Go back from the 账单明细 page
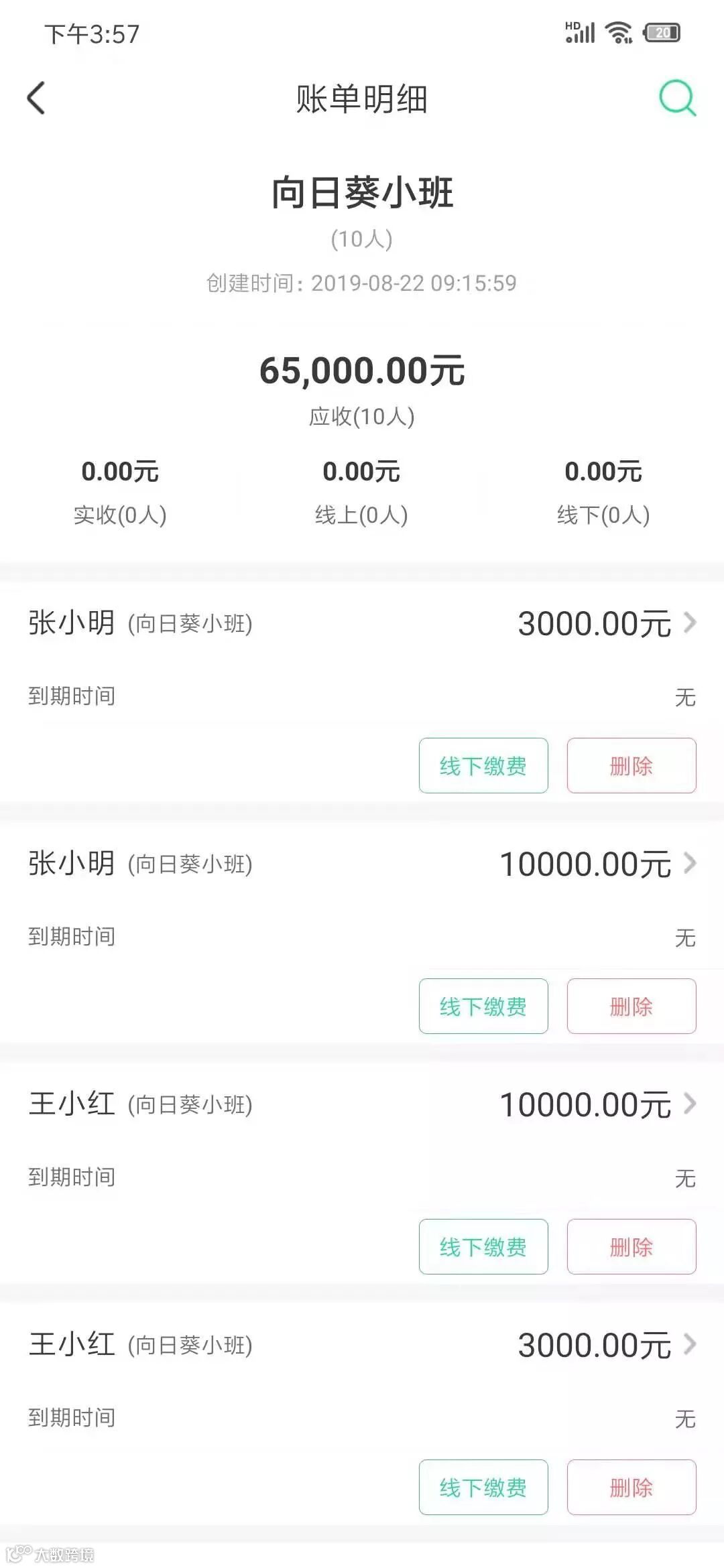The height and width of the screenshot is (1568, 724). (x=37, y=99)
